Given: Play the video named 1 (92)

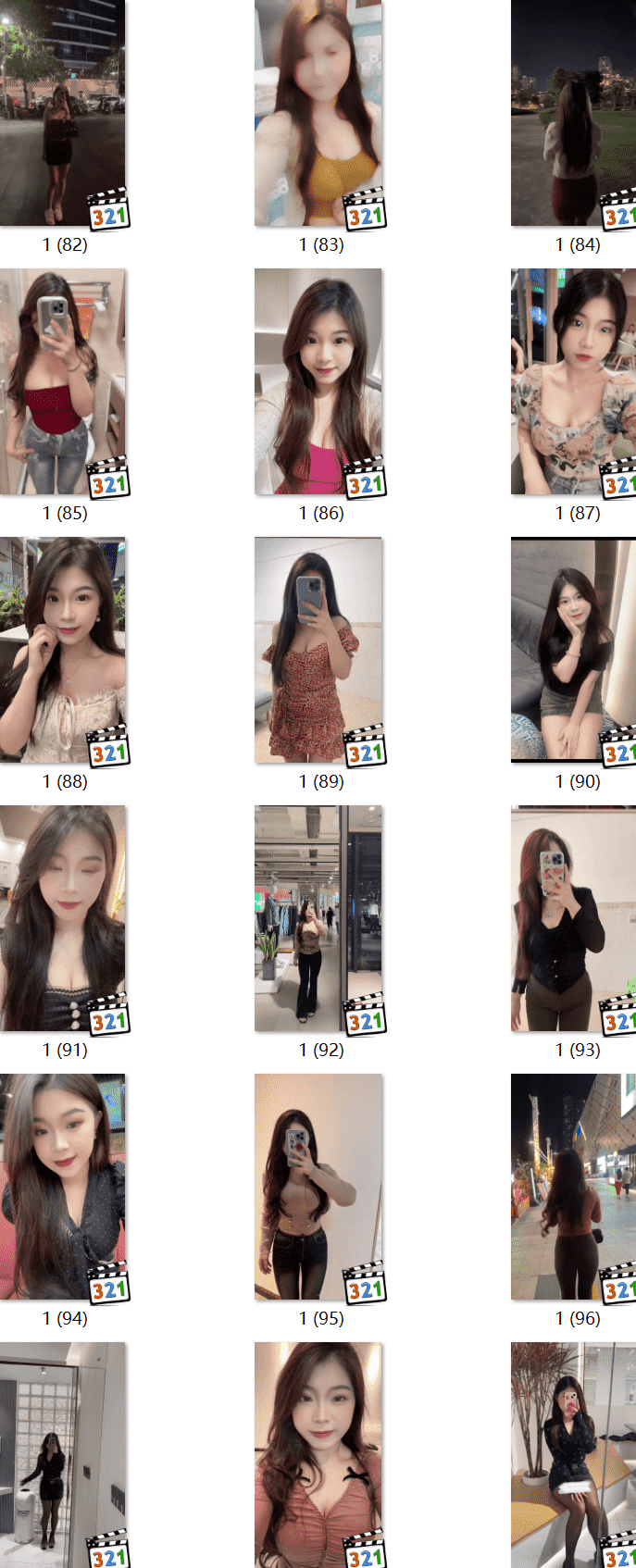Looking at the screenshot, I should 318,918.
